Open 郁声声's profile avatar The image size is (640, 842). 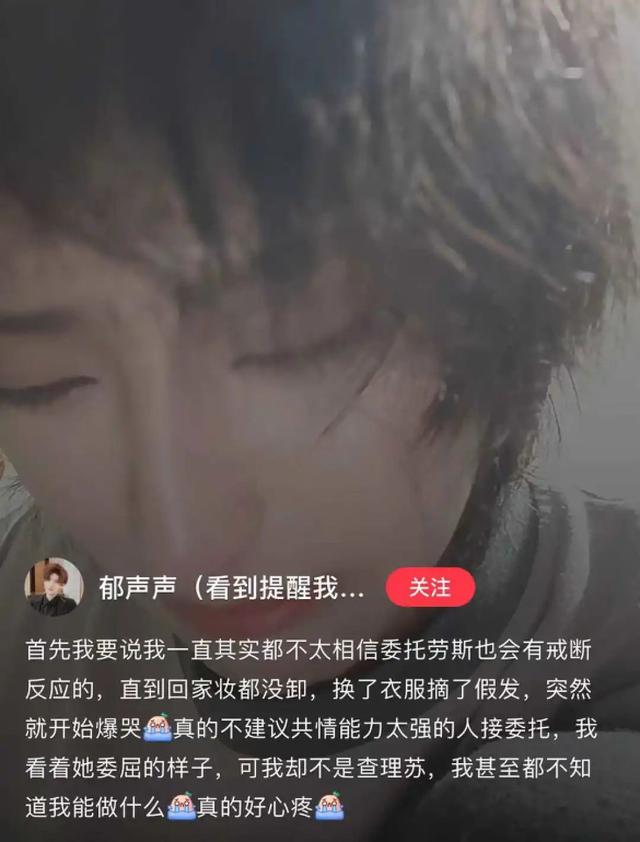(53, 587)
